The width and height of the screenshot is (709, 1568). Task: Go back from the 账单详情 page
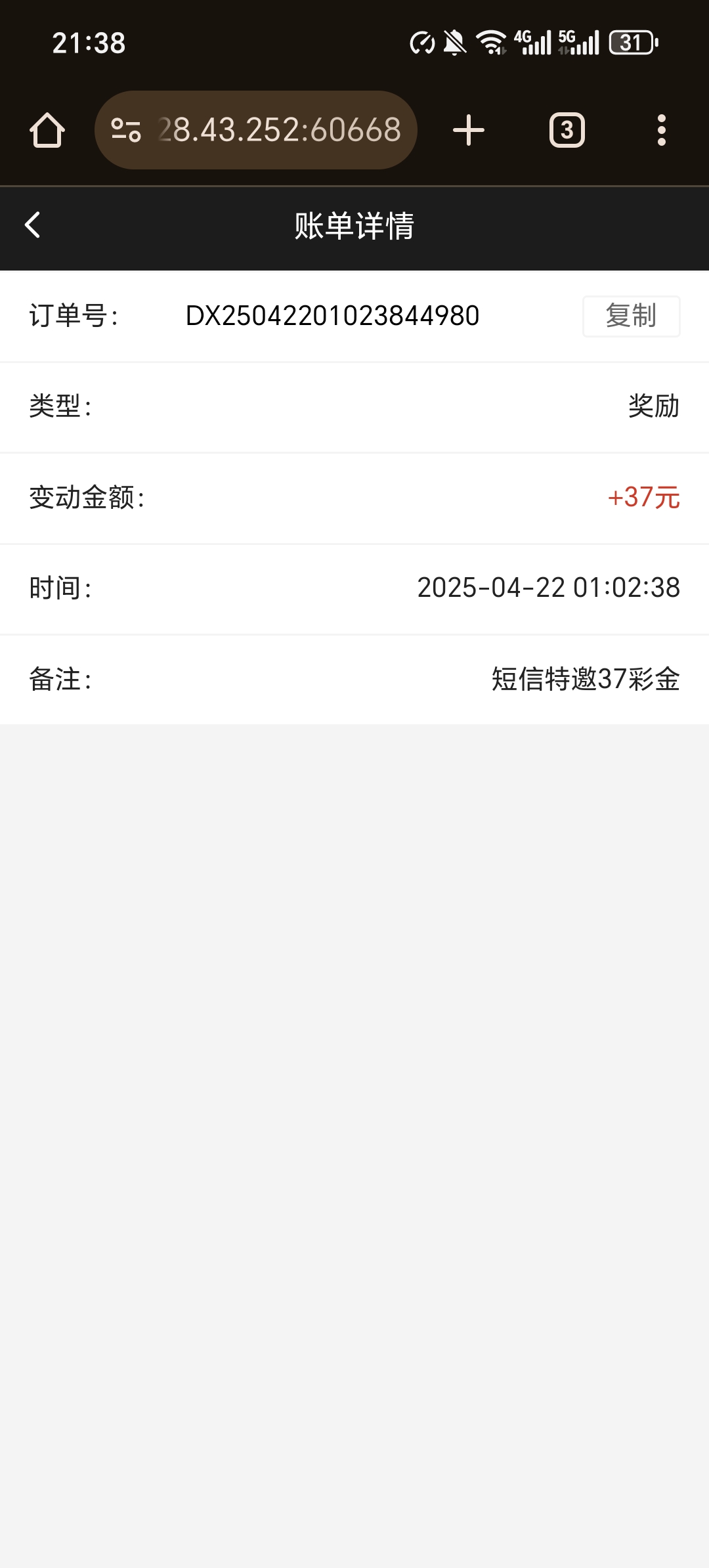point(33,225)
